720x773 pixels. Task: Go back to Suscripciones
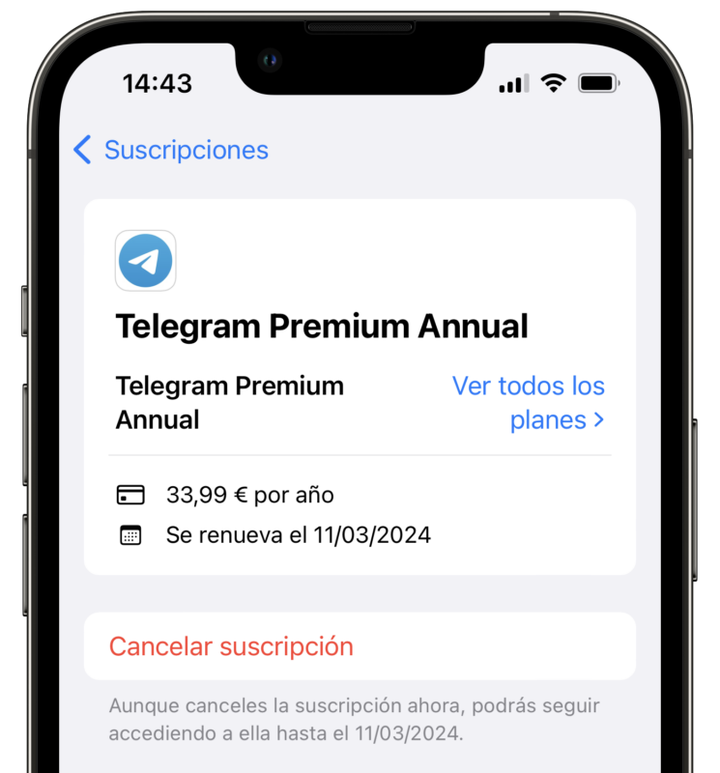[x=171, y=150]
